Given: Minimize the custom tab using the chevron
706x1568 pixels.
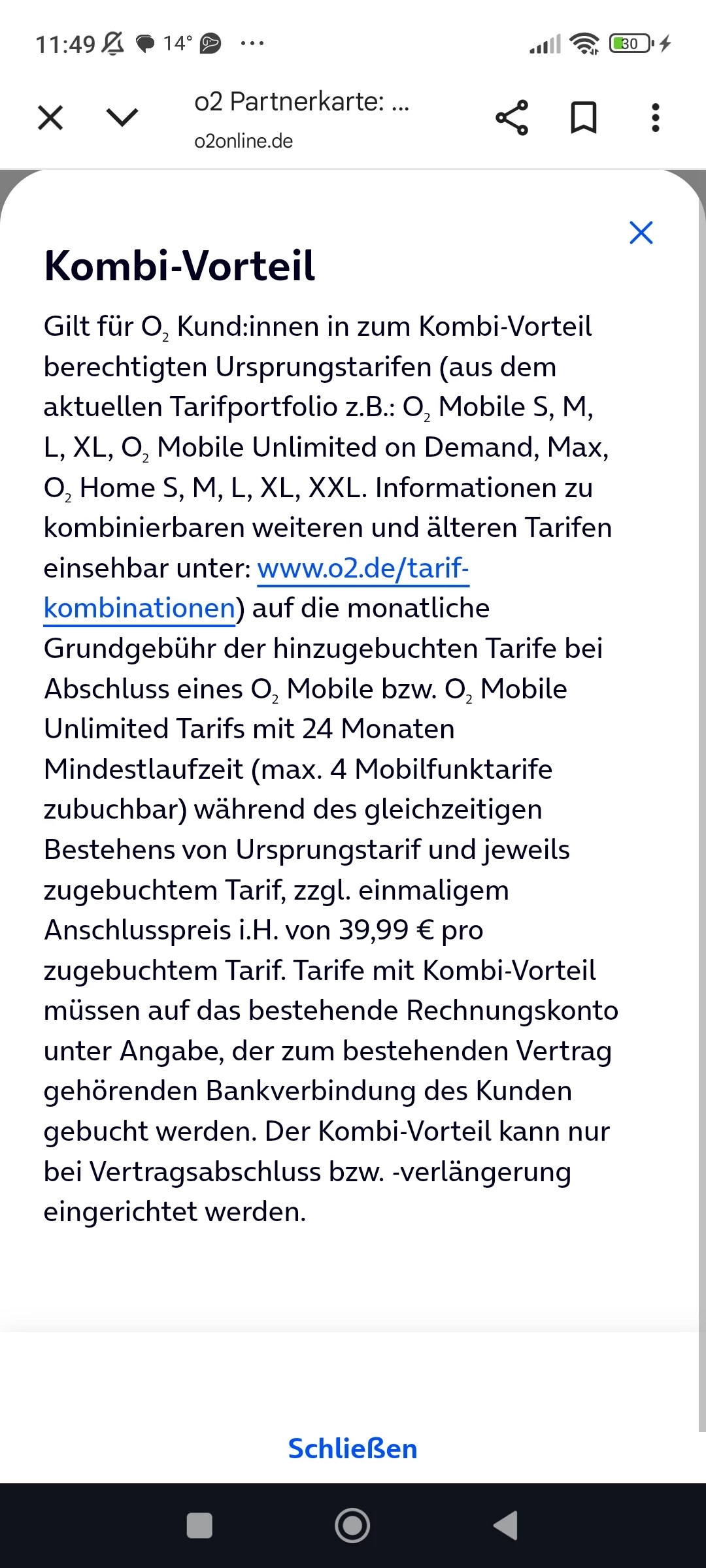Looking at the screenshot, I should [x=122, y=118].
